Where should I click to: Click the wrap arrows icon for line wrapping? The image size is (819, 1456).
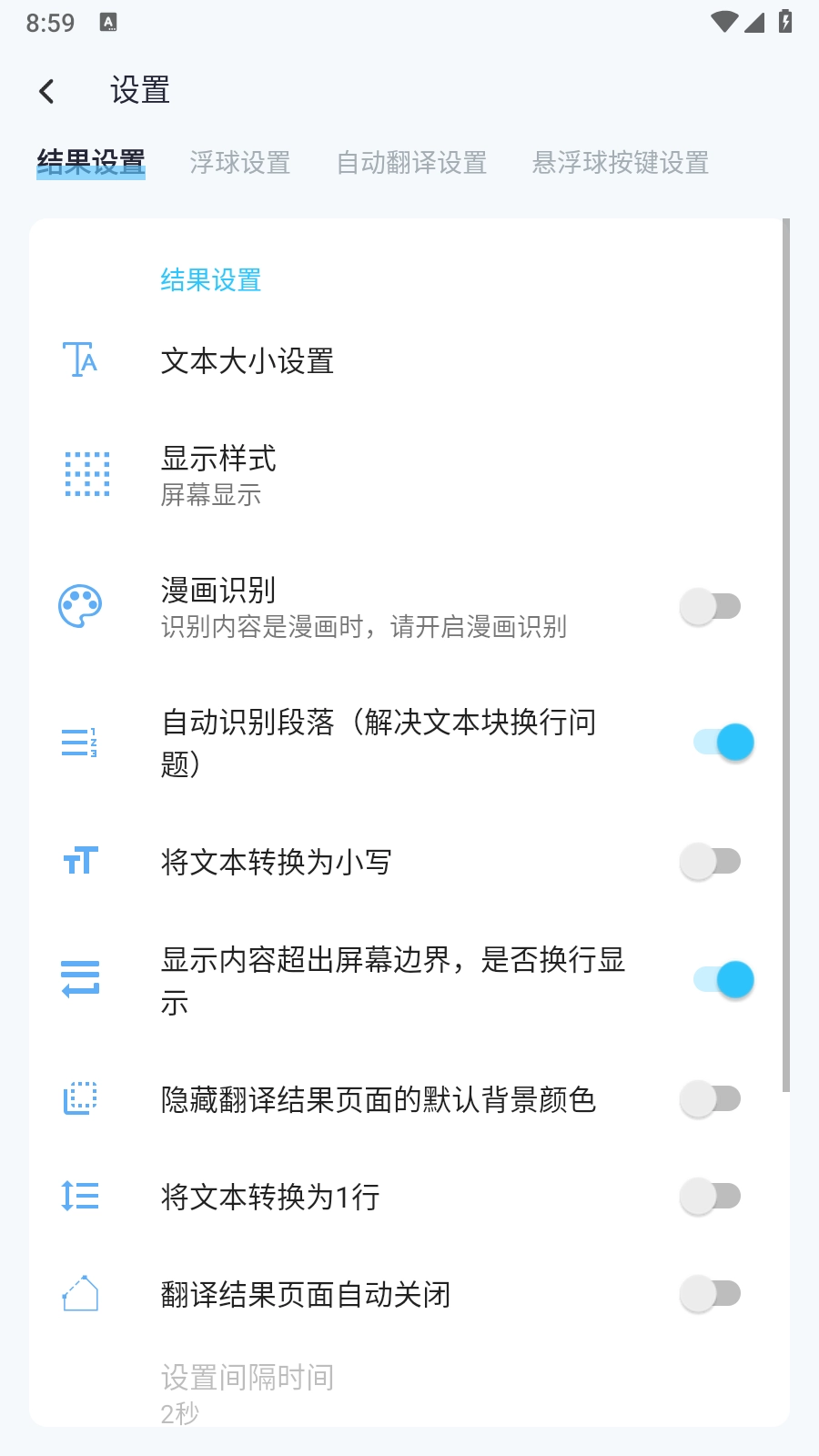tap(80, 978)
